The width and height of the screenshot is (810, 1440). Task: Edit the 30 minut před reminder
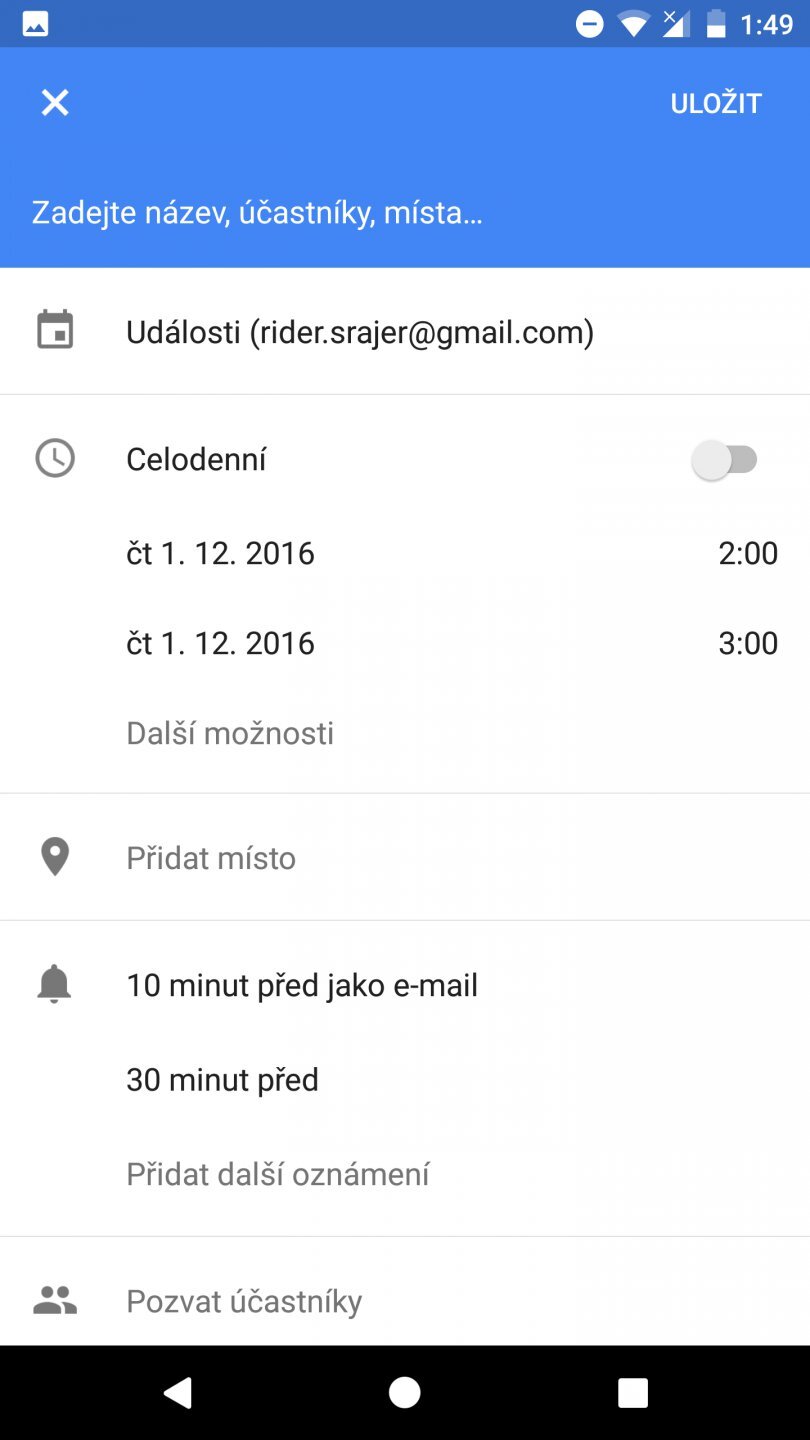(222, 1079)
